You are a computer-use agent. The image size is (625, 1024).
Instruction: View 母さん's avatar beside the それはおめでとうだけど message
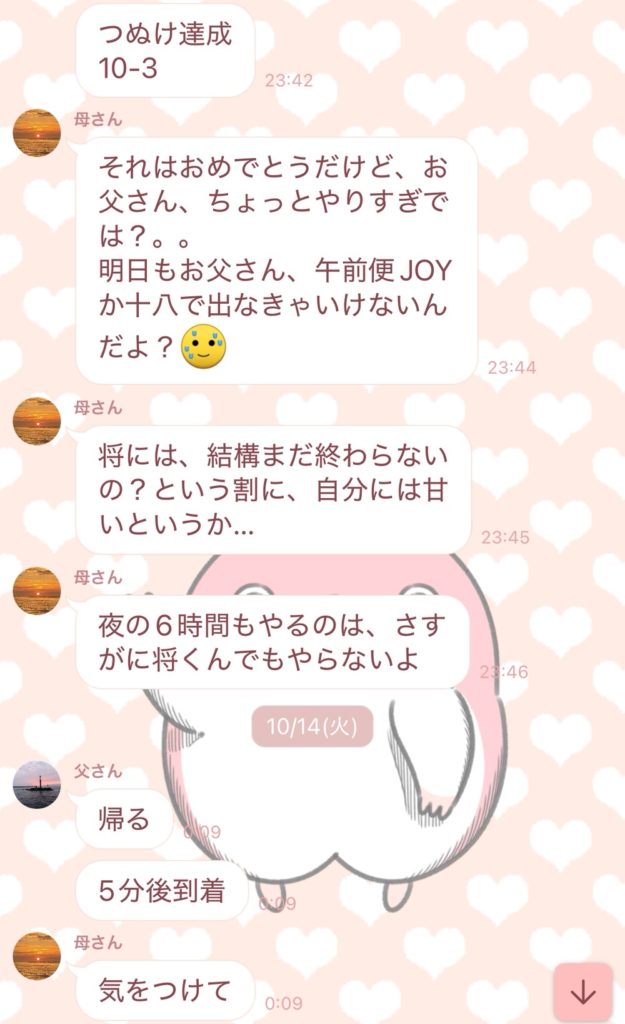(x=37, y=133)
